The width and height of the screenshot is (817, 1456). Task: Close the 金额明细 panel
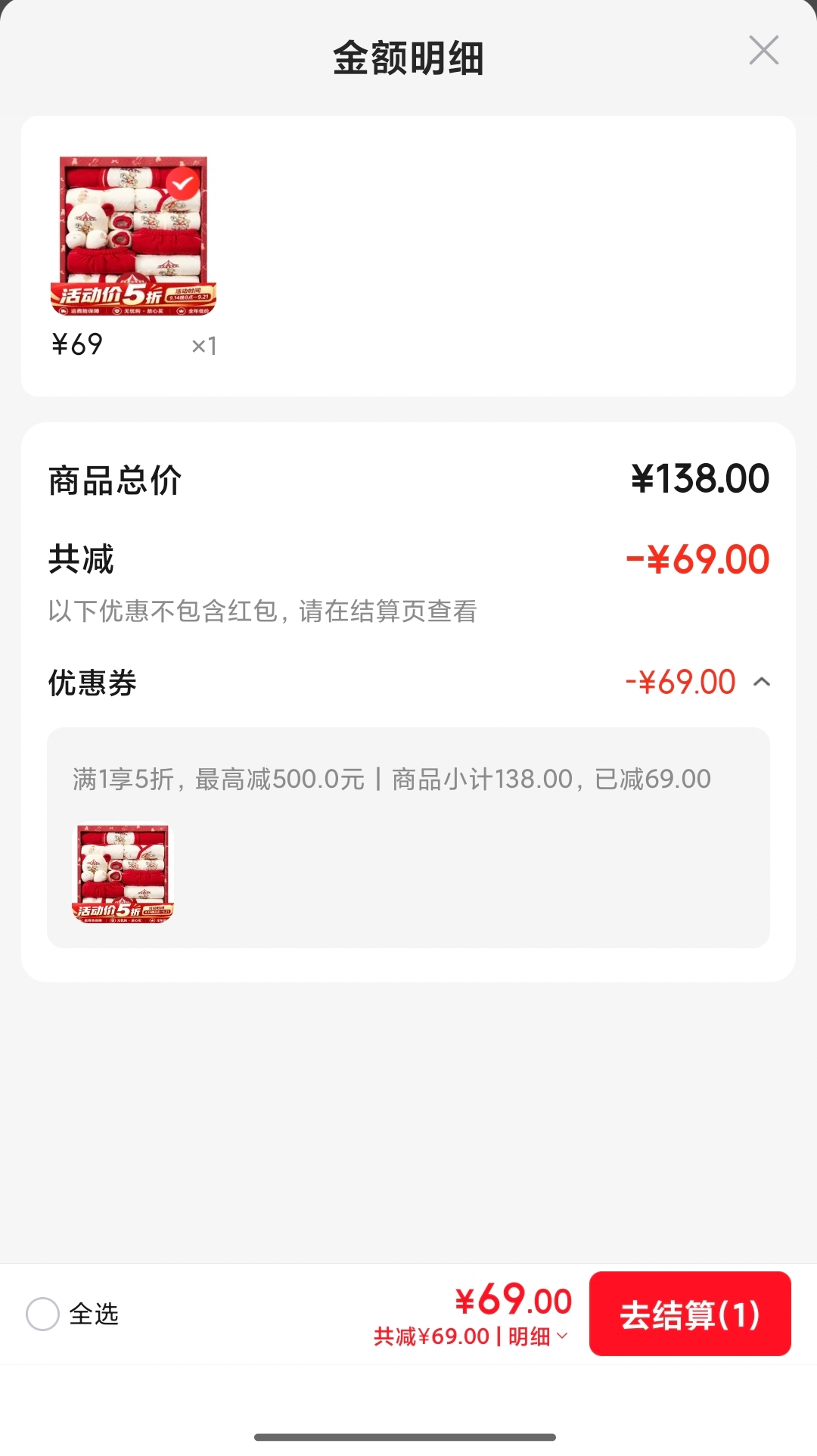point(763,51)
